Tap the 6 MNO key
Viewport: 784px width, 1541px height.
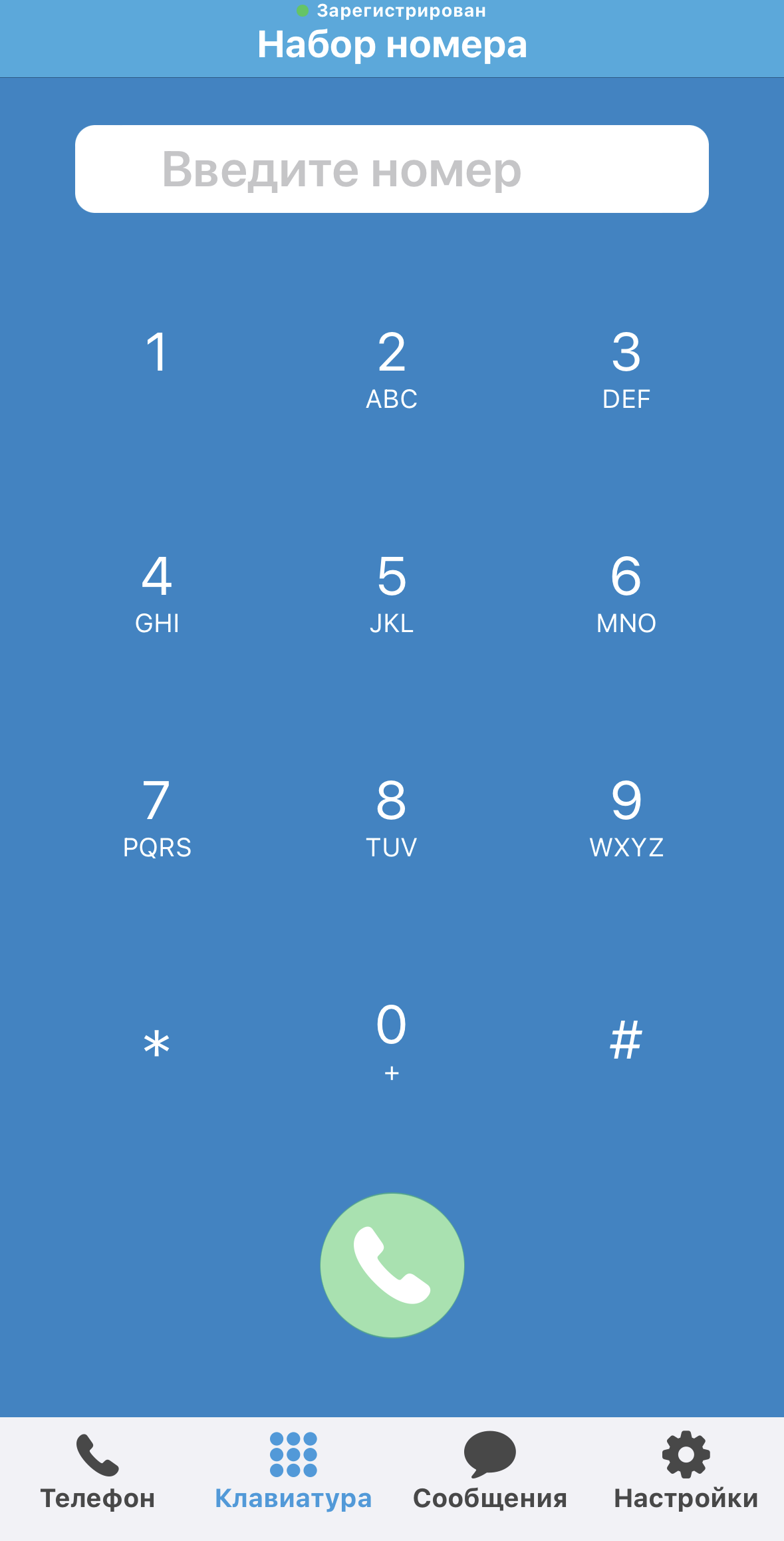(x=626, y=594)
